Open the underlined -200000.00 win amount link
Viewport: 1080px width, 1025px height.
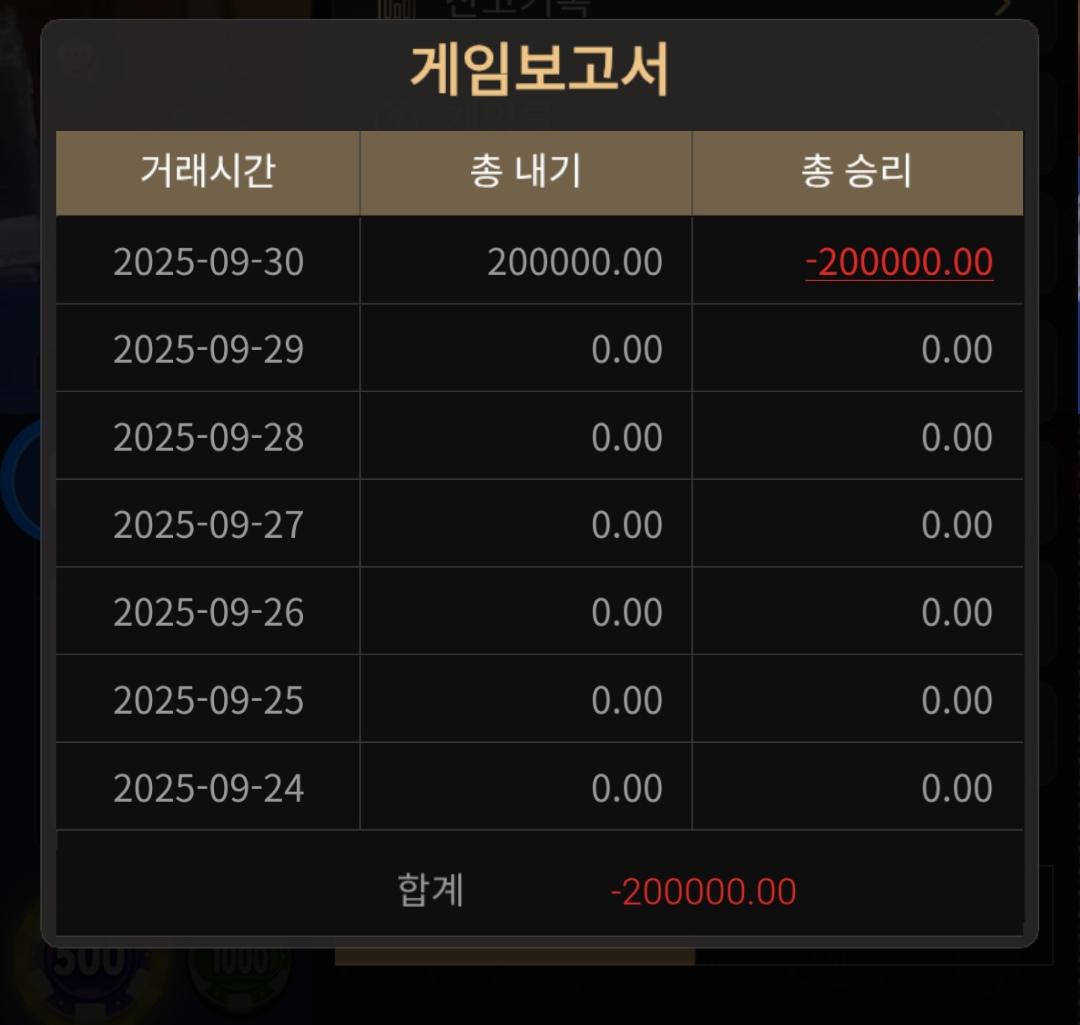pyautogui.click(x=899, y=262)
